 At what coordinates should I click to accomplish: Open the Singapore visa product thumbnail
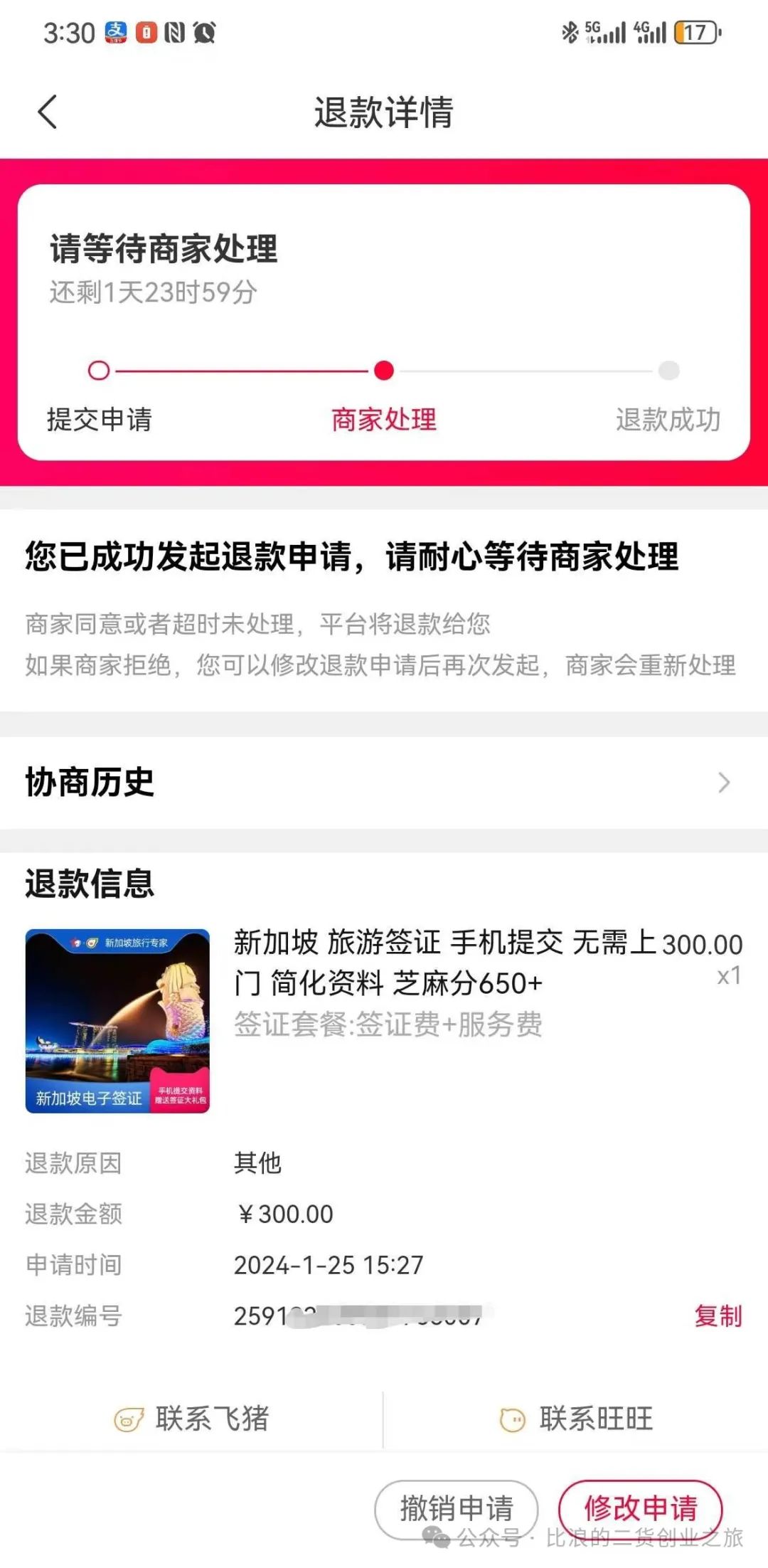click(x=117, y=1020)
